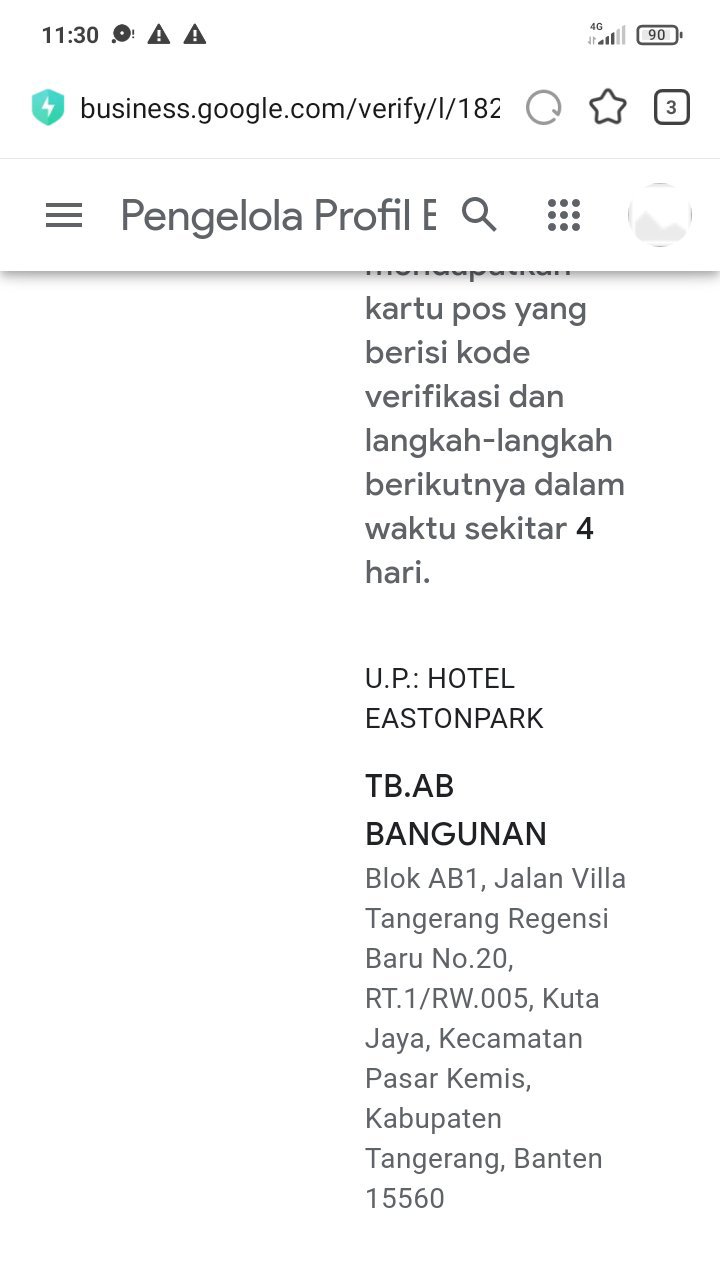This screenshot has width=720, height=1280.
Task: Open the account profile avatar
Action: coord(660,215)
